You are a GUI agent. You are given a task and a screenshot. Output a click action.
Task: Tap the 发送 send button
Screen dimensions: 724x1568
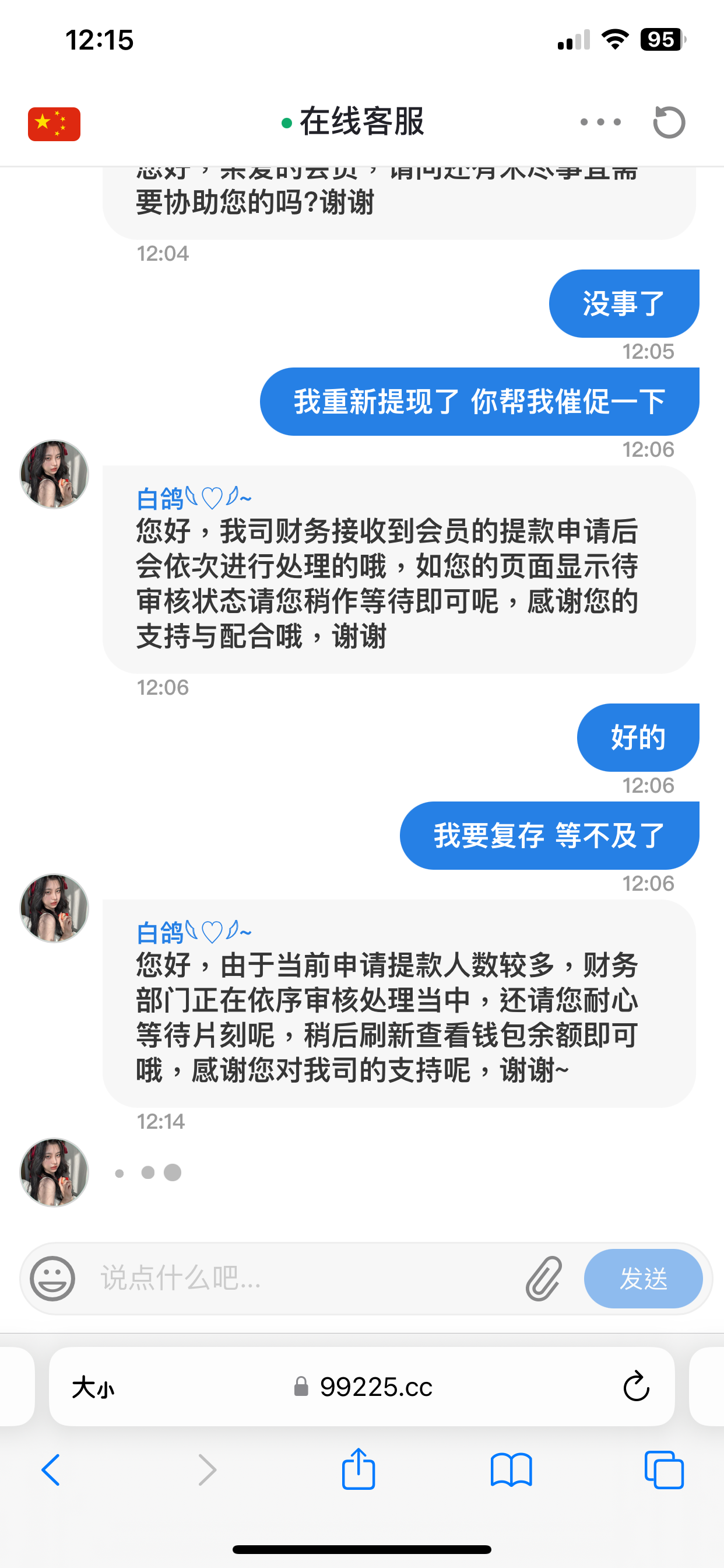[642, 1278]
